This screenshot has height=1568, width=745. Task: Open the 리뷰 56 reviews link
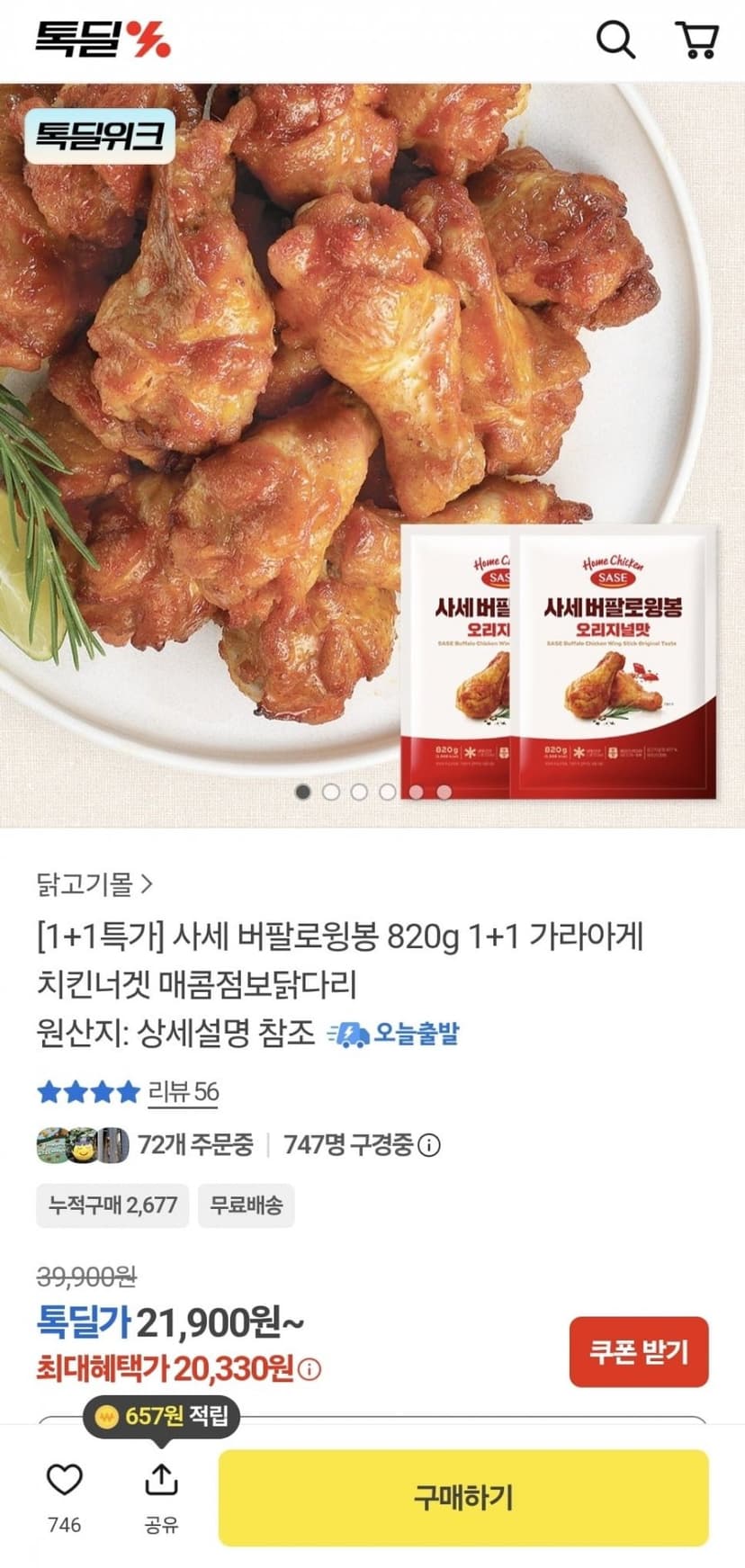tap(183, 1092)
